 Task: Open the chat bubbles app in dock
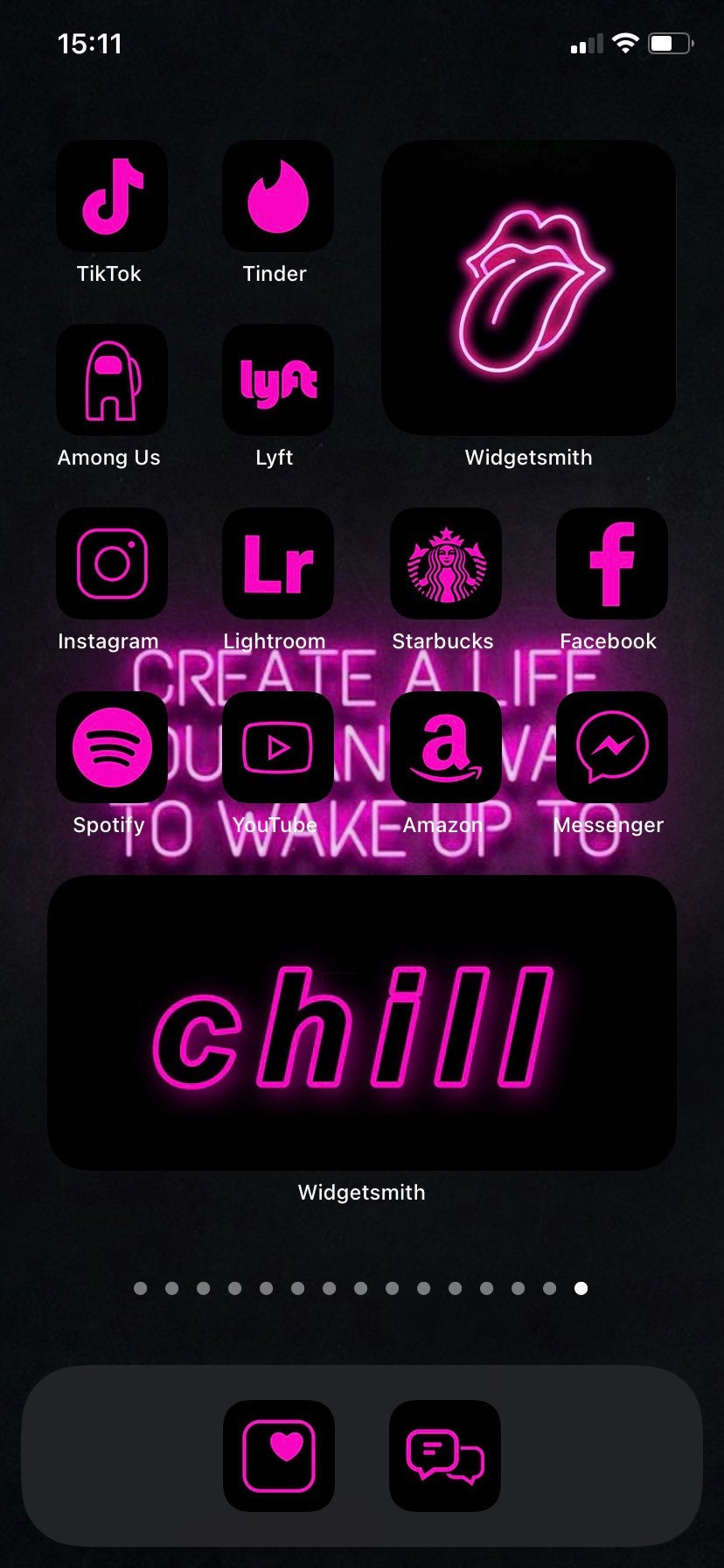click(x=445, y=1456)
